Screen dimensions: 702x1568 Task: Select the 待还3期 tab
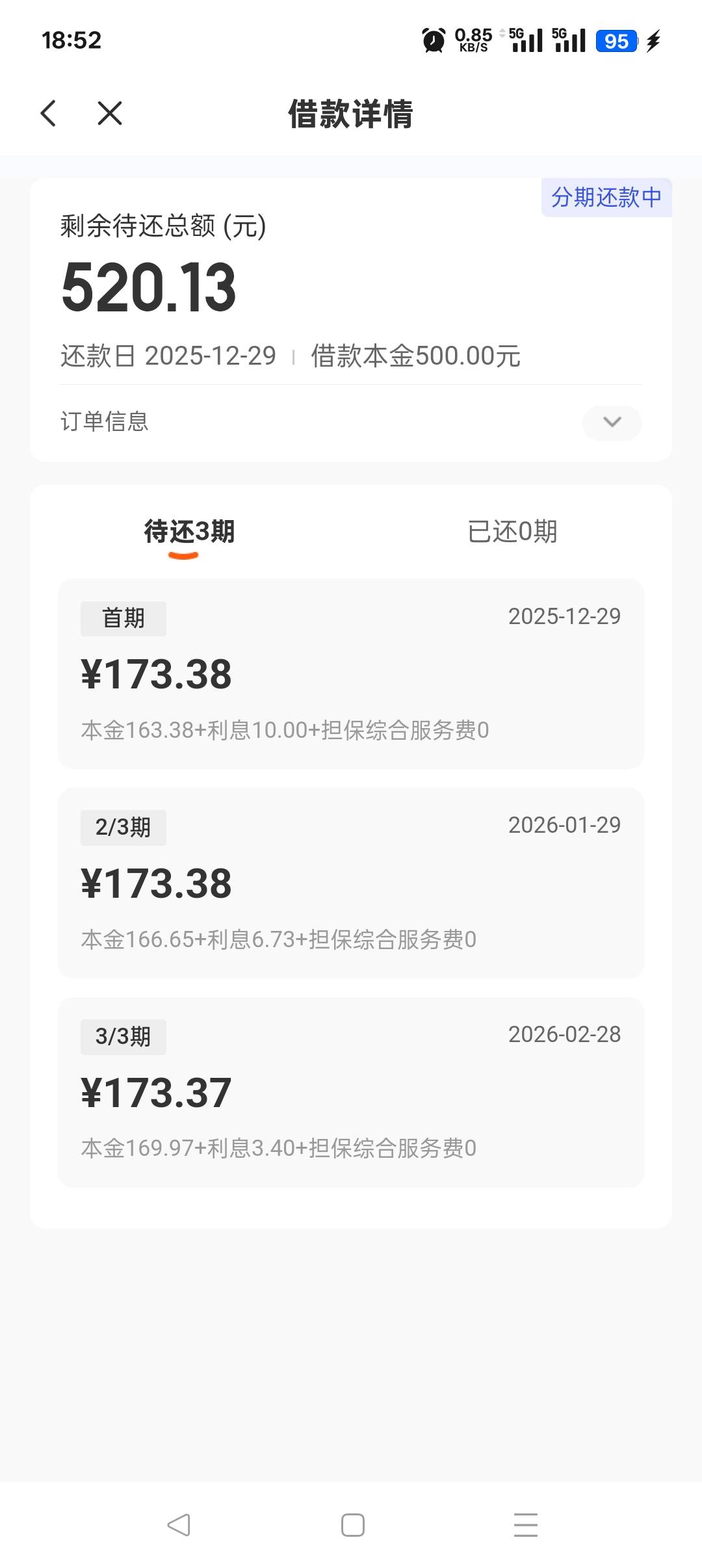189,531
